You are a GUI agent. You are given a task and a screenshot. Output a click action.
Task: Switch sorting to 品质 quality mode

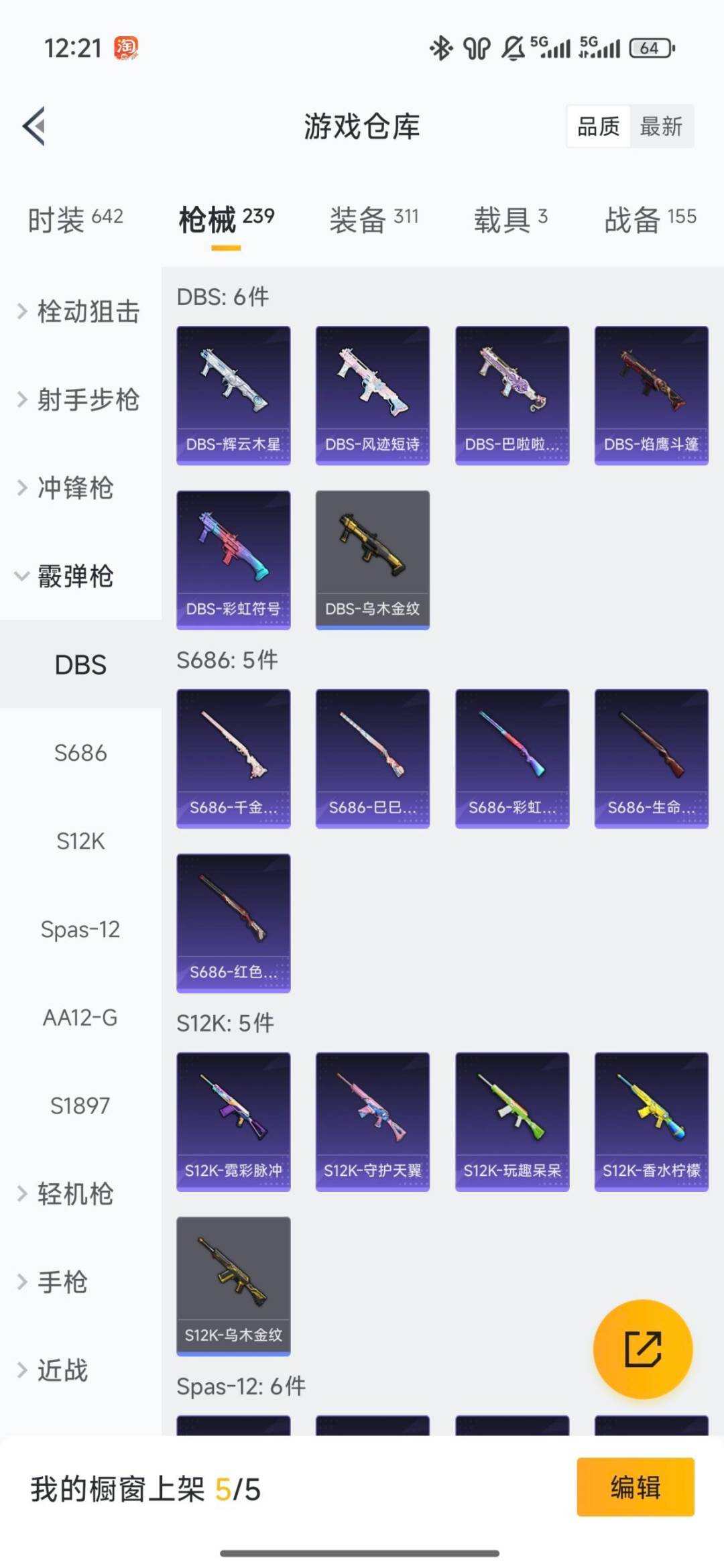click(599, 127)
